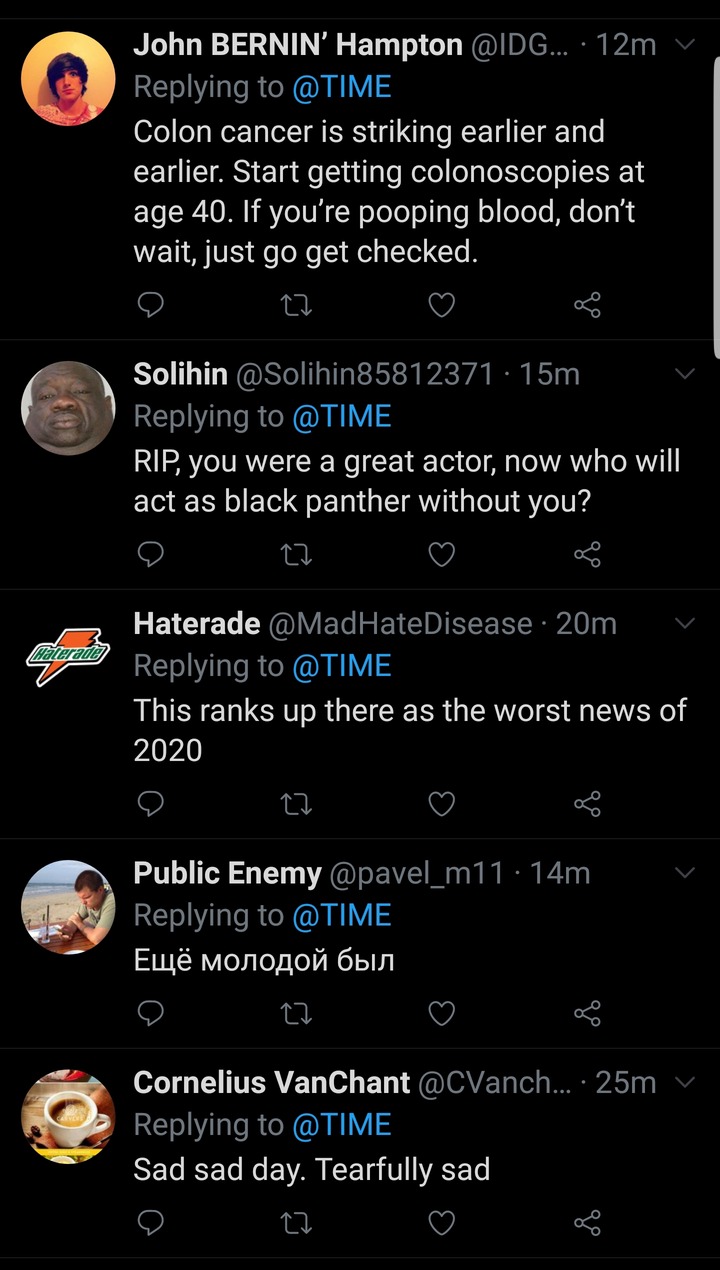Reply to Public Enemy's tweet
Viewport: 720px width, 1270px height.
pyautogui.click(x=150, y=1014)
